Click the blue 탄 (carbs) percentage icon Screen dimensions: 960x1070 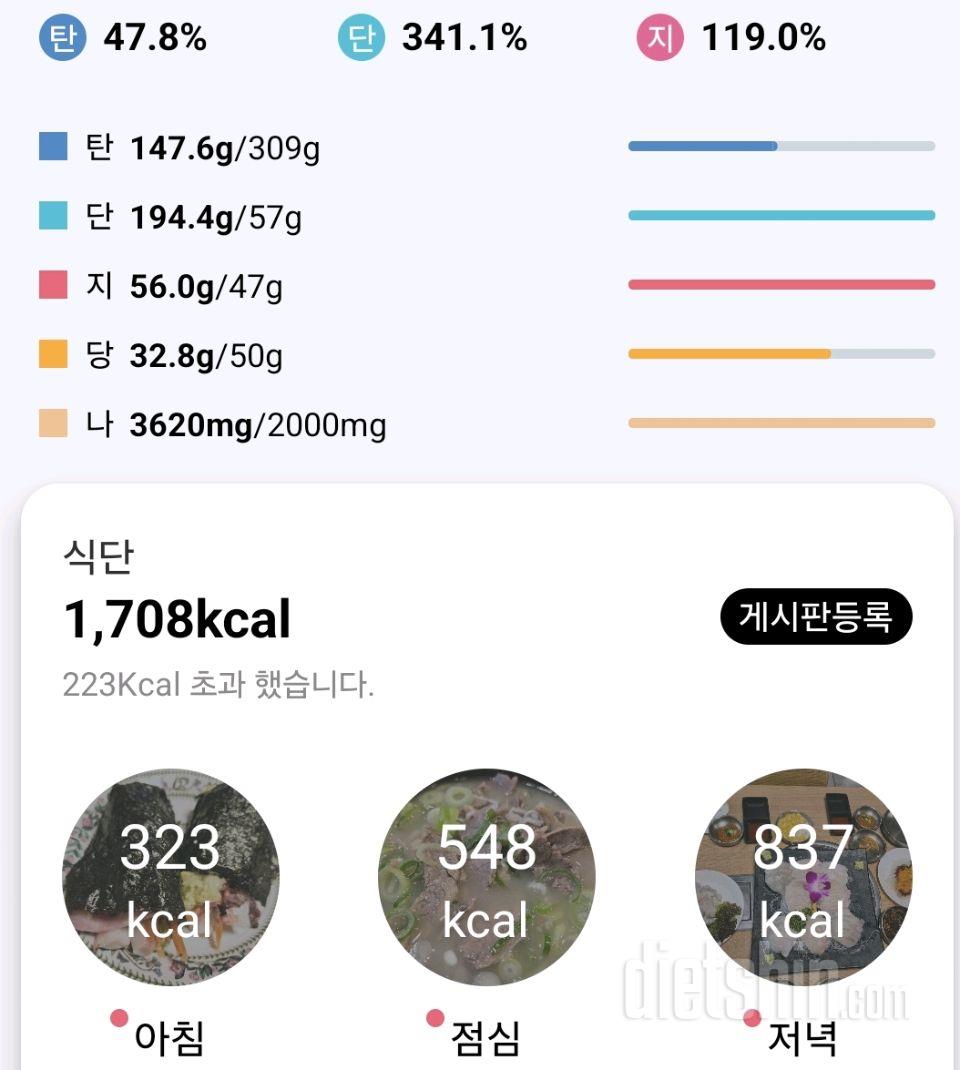pyautogui.click(x=62, y=37)
